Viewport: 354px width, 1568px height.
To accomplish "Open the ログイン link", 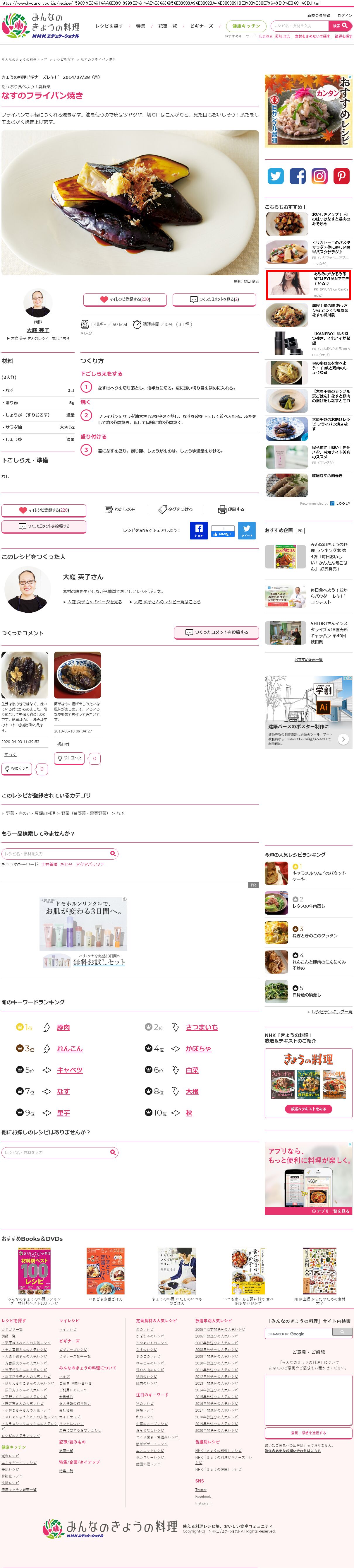I will (x=344, y=15).
